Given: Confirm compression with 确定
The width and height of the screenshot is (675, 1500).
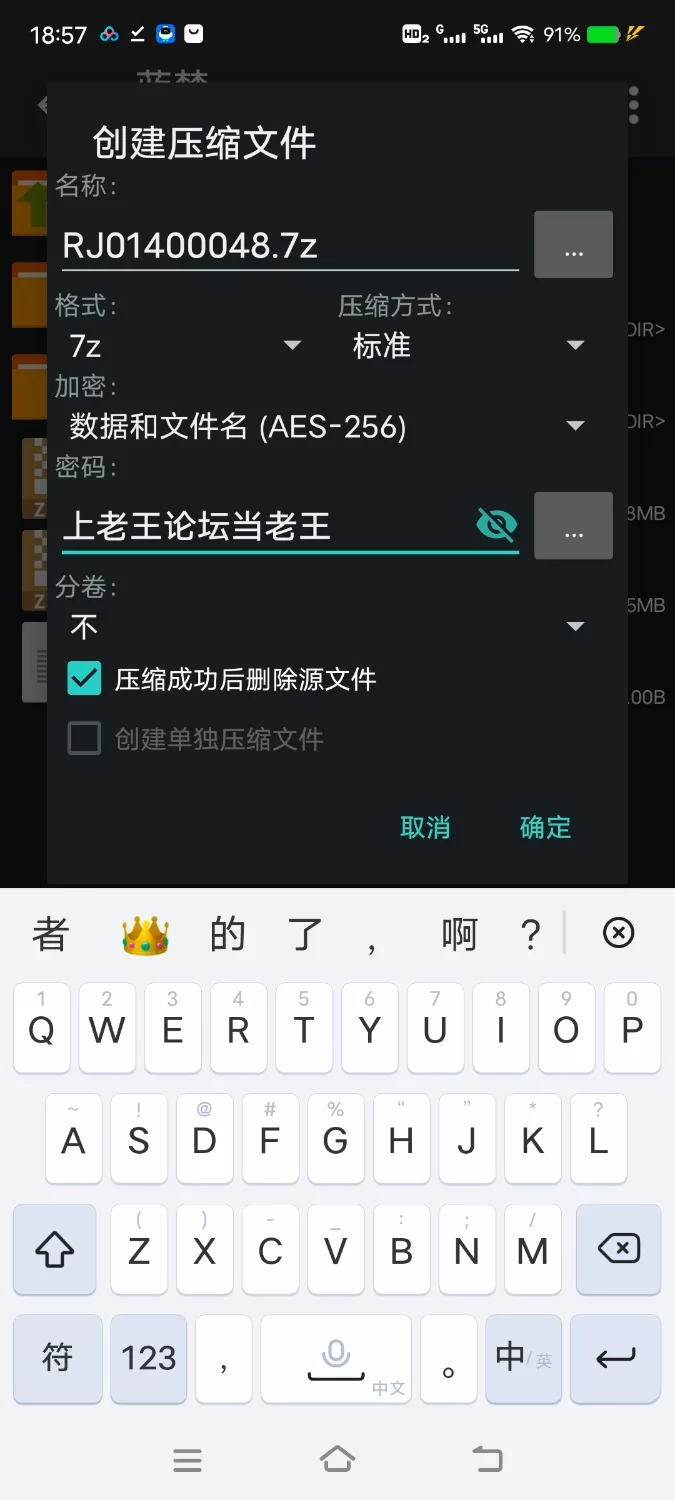Looking at the screenshot, I should coord(545,827).
